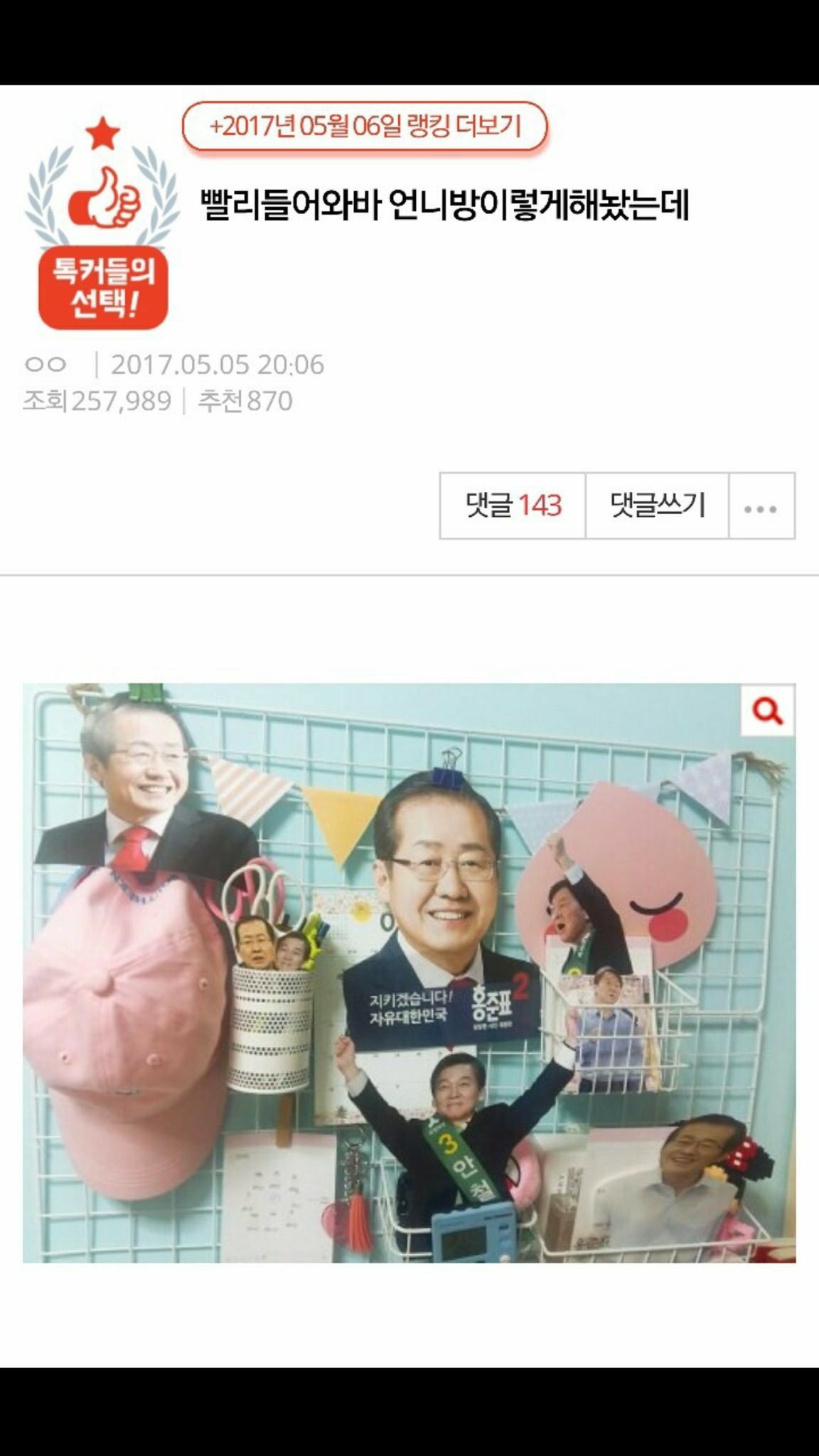Open the three-dot more options menu
Screen dimensions: 819x1456
[761, 505]
